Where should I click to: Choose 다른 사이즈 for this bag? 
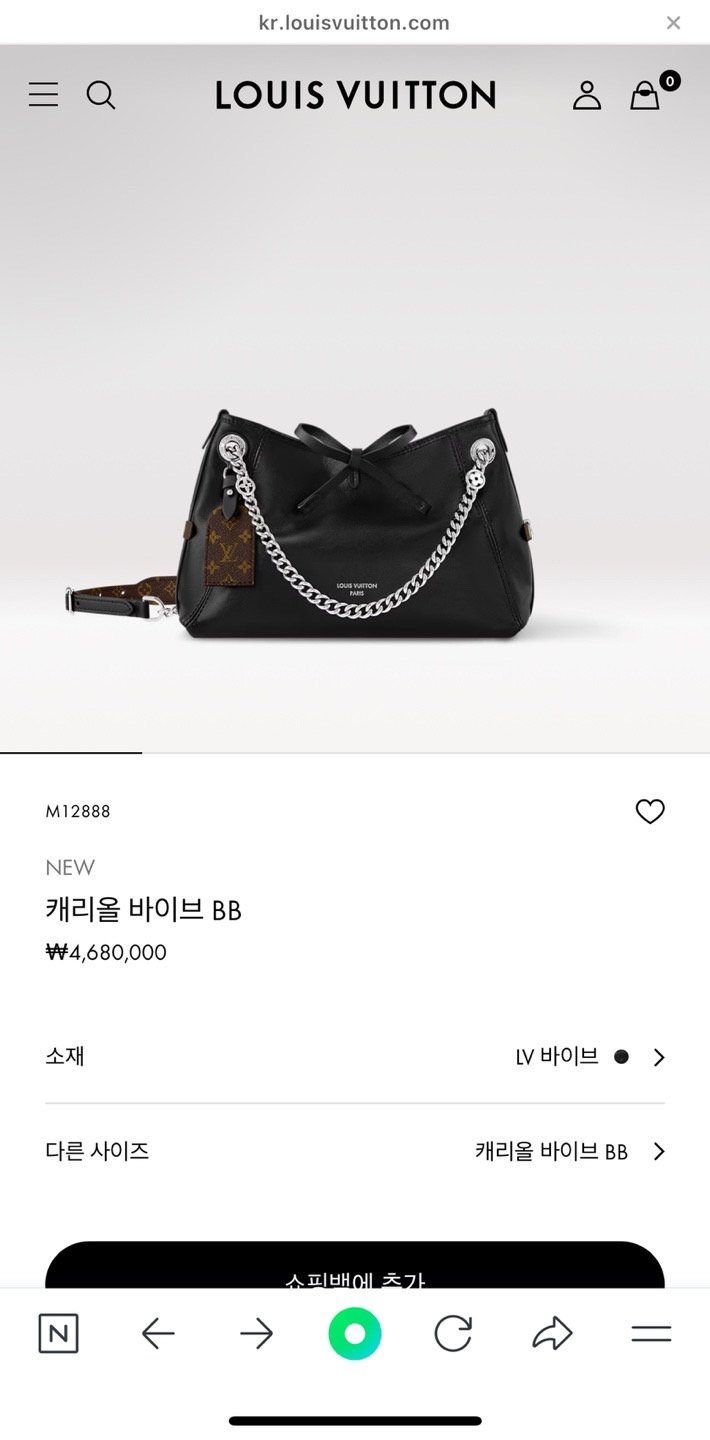click(355, 1151)
